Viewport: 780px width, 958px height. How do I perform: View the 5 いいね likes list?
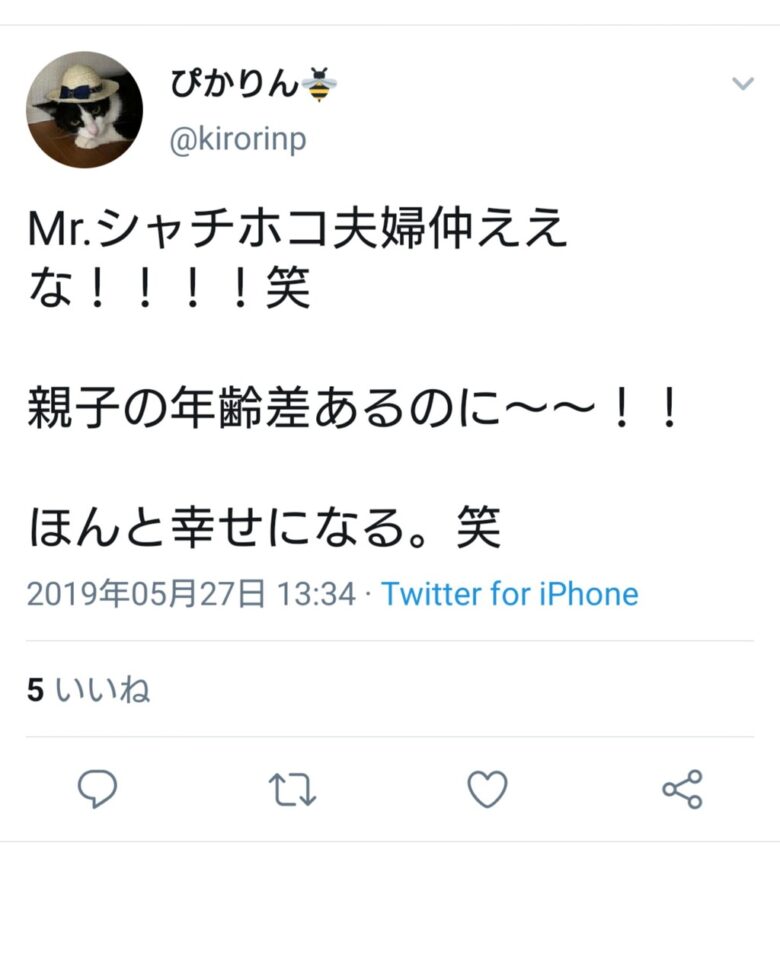pos(88,690)
